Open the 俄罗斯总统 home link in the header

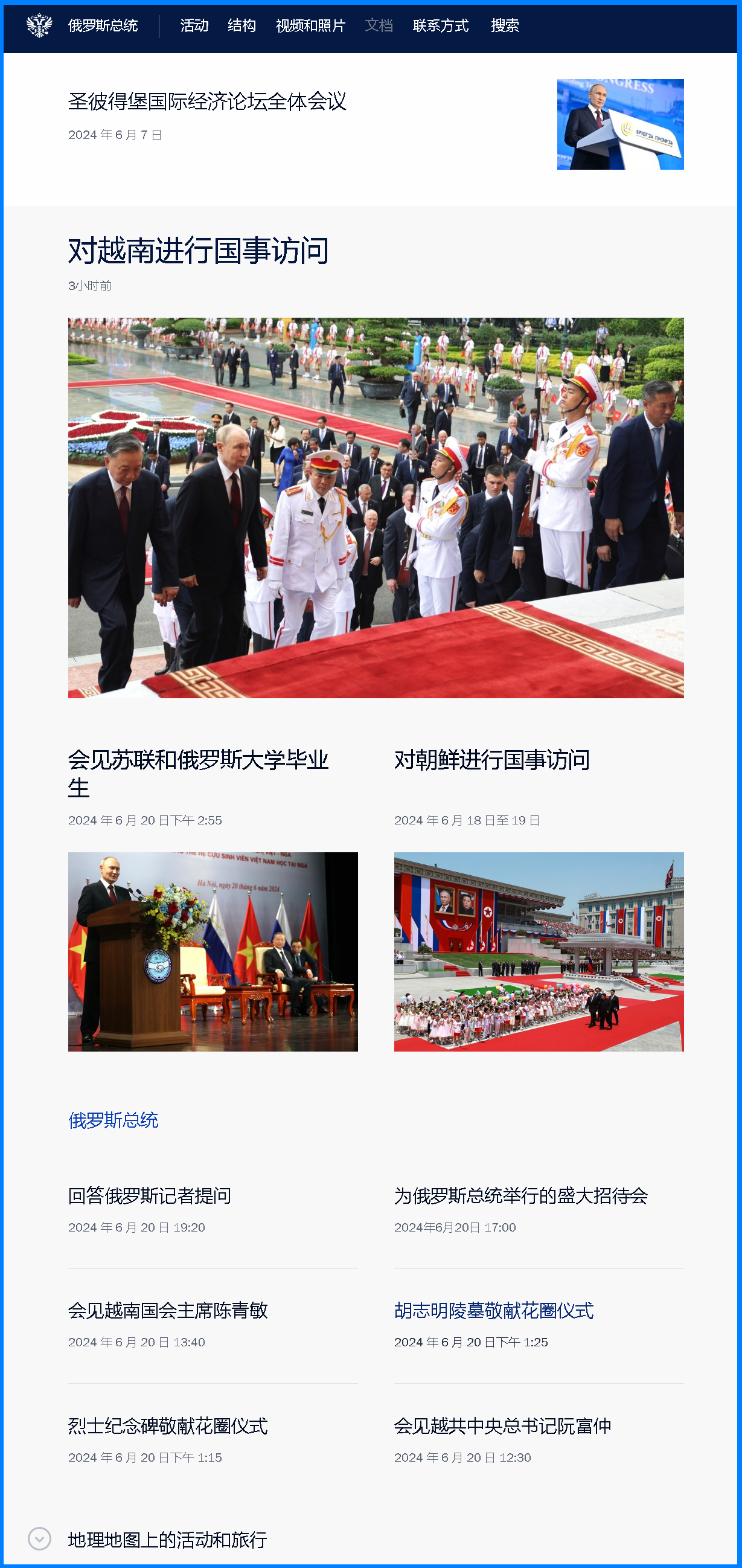(x=102, y=25)
